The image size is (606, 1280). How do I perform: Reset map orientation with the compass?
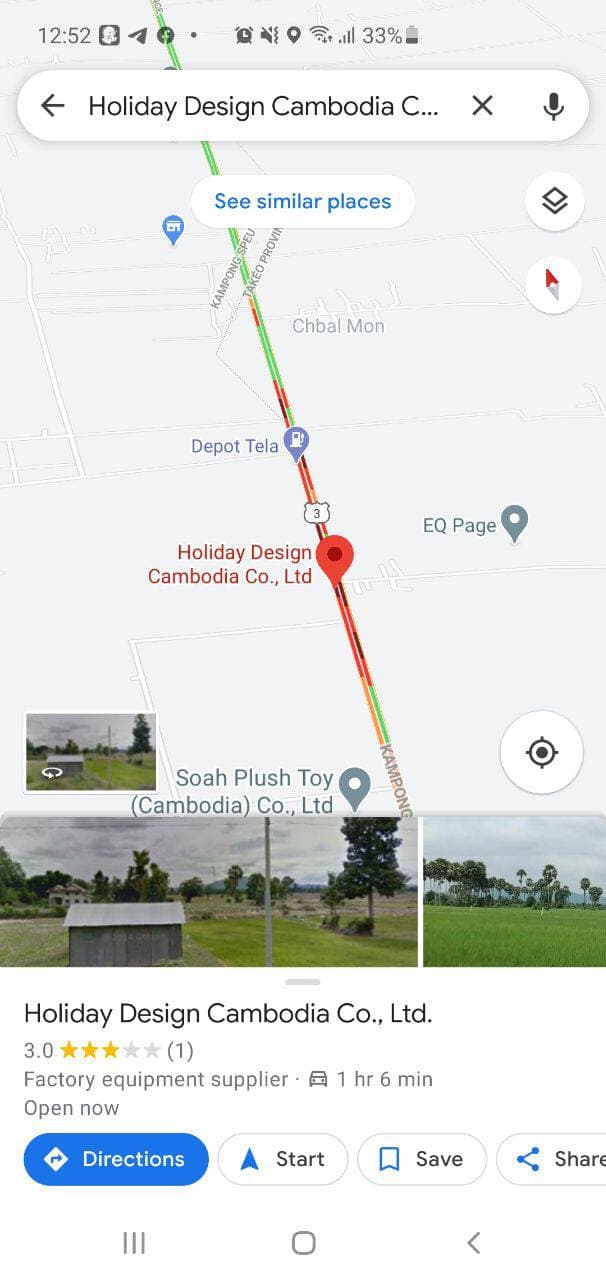pyautogui.click(x=553, y=284)
